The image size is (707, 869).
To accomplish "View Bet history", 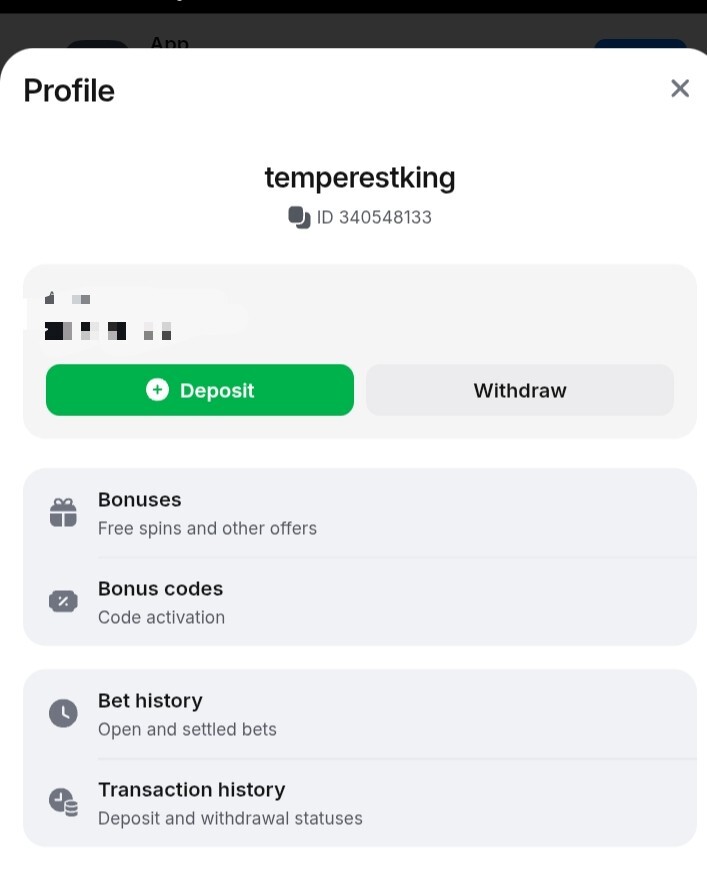I will (359, 714).
